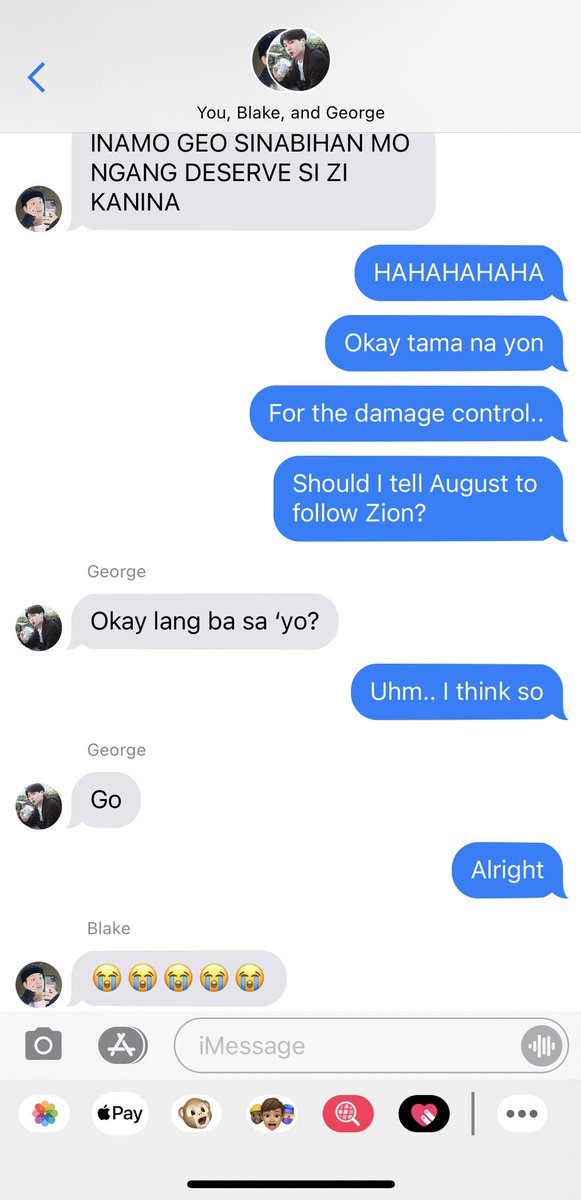This screenshot has width=581, height=1200.
Task: Open the Photos app in drawer
Action: pos(44,1113)
